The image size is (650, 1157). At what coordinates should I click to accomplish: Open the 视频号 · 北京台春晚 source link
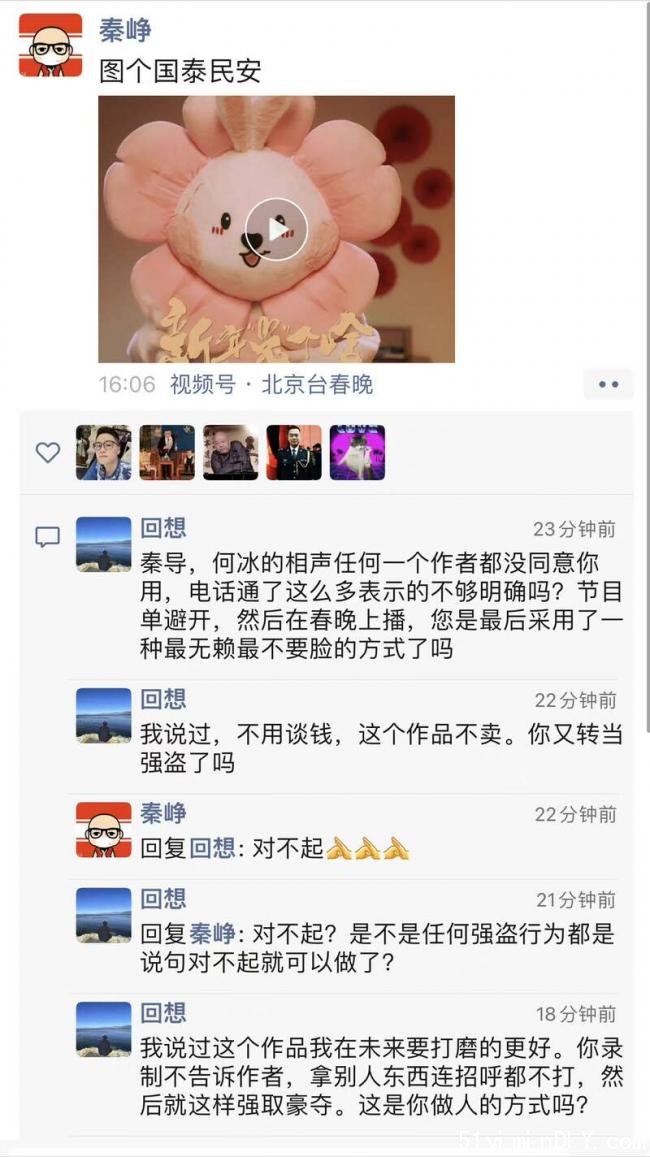tap(271, 385)
